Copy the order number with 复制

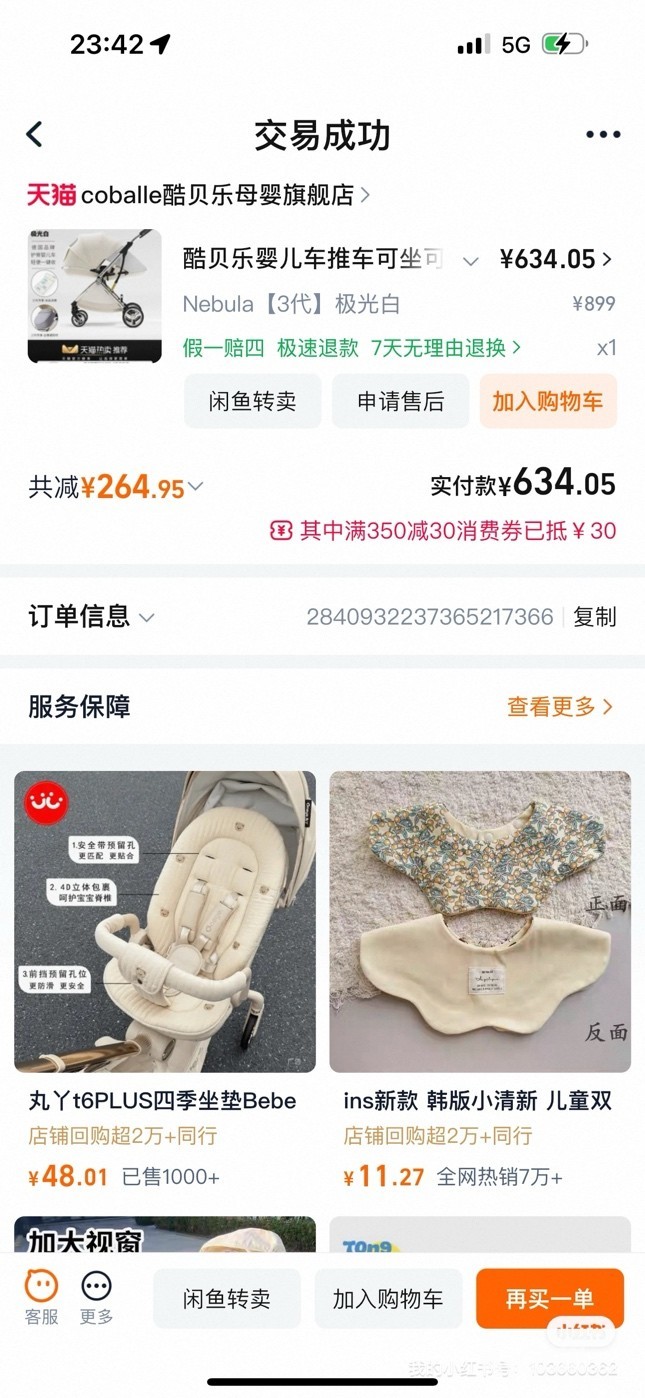[x=594, y=617]
